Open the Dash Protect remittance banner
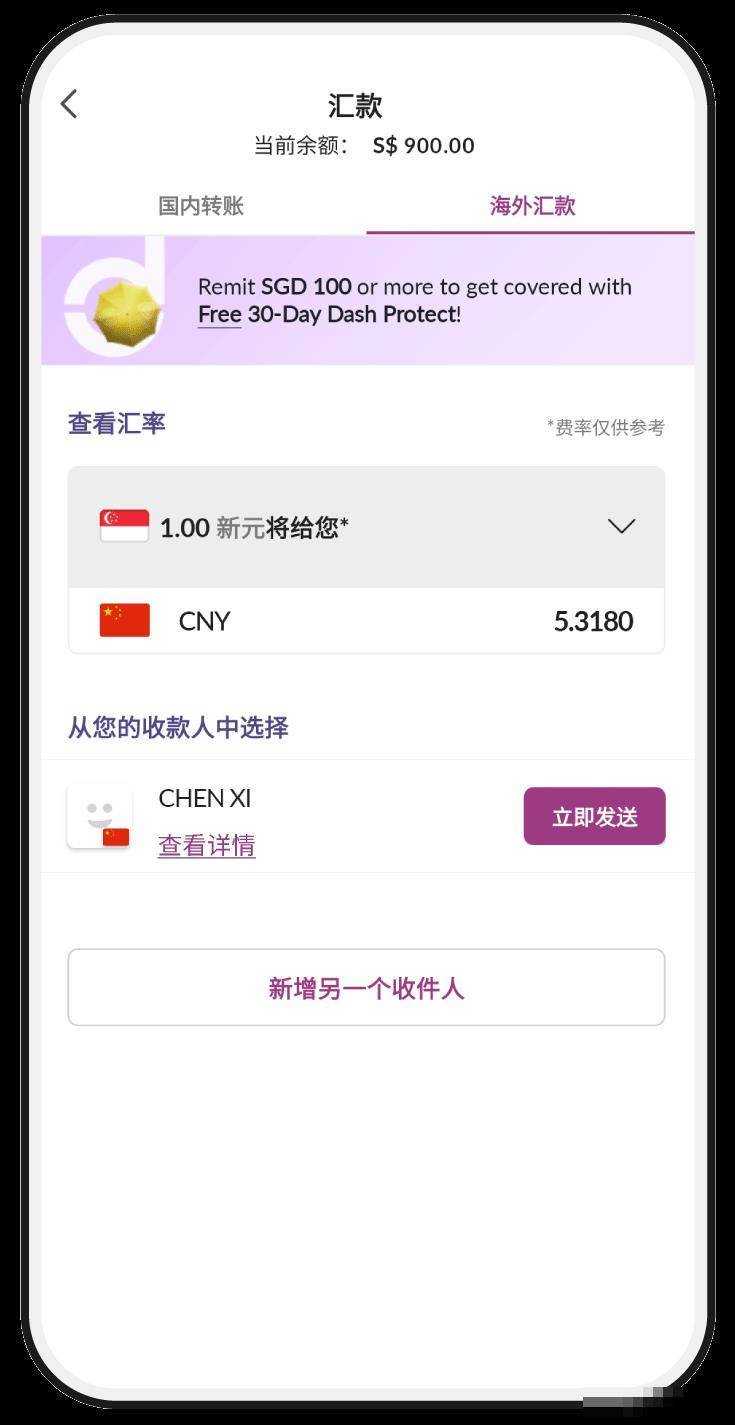 pos(367,300)
